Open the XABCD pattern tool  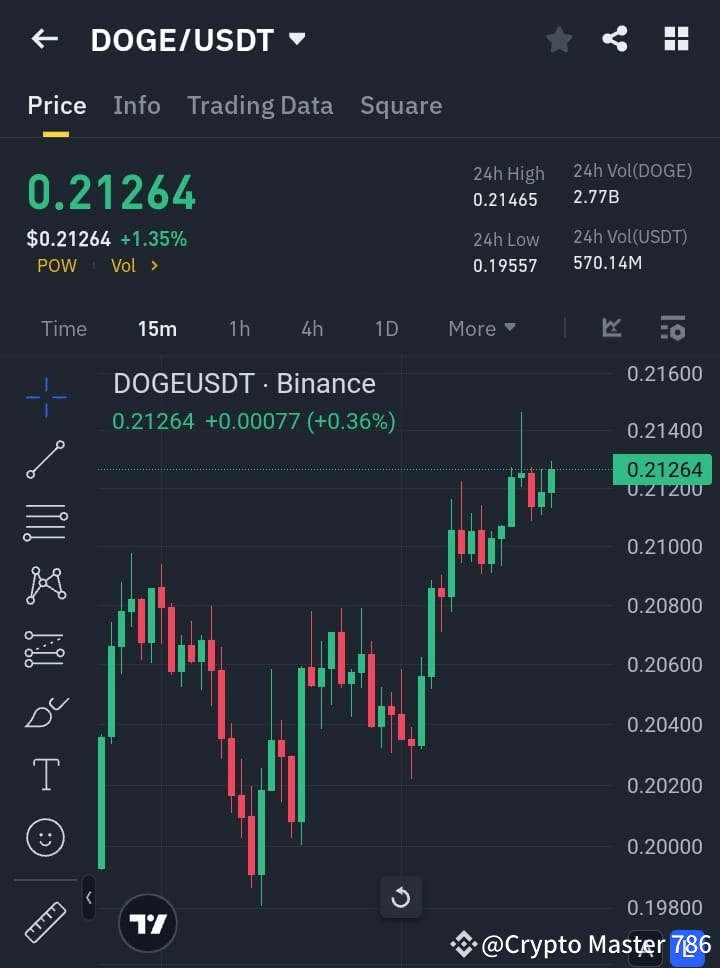pos(45,585)
